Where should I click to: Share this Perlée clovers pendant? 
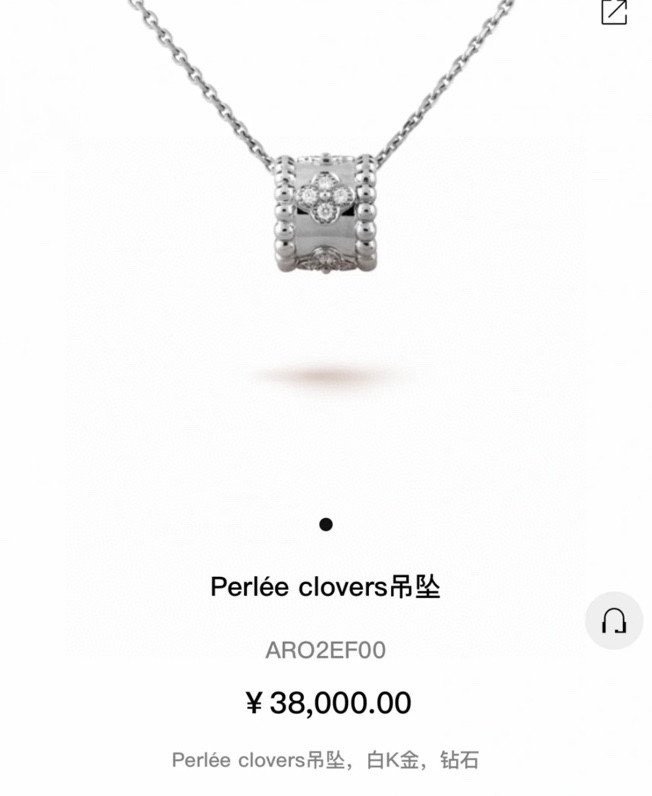613,11
